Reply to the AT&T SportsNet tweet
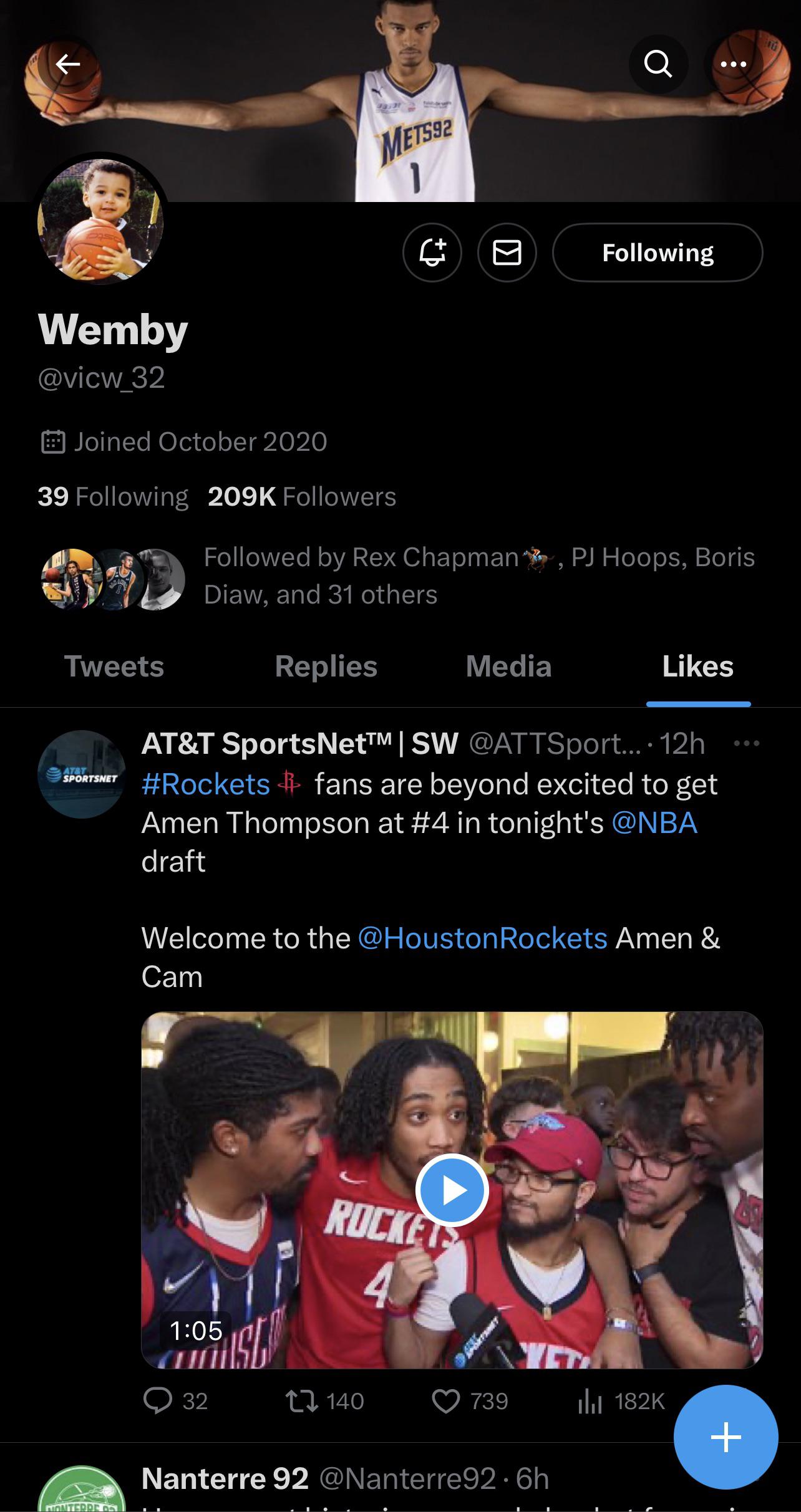Screen dimensions: 801x1512 (158, 1401)
